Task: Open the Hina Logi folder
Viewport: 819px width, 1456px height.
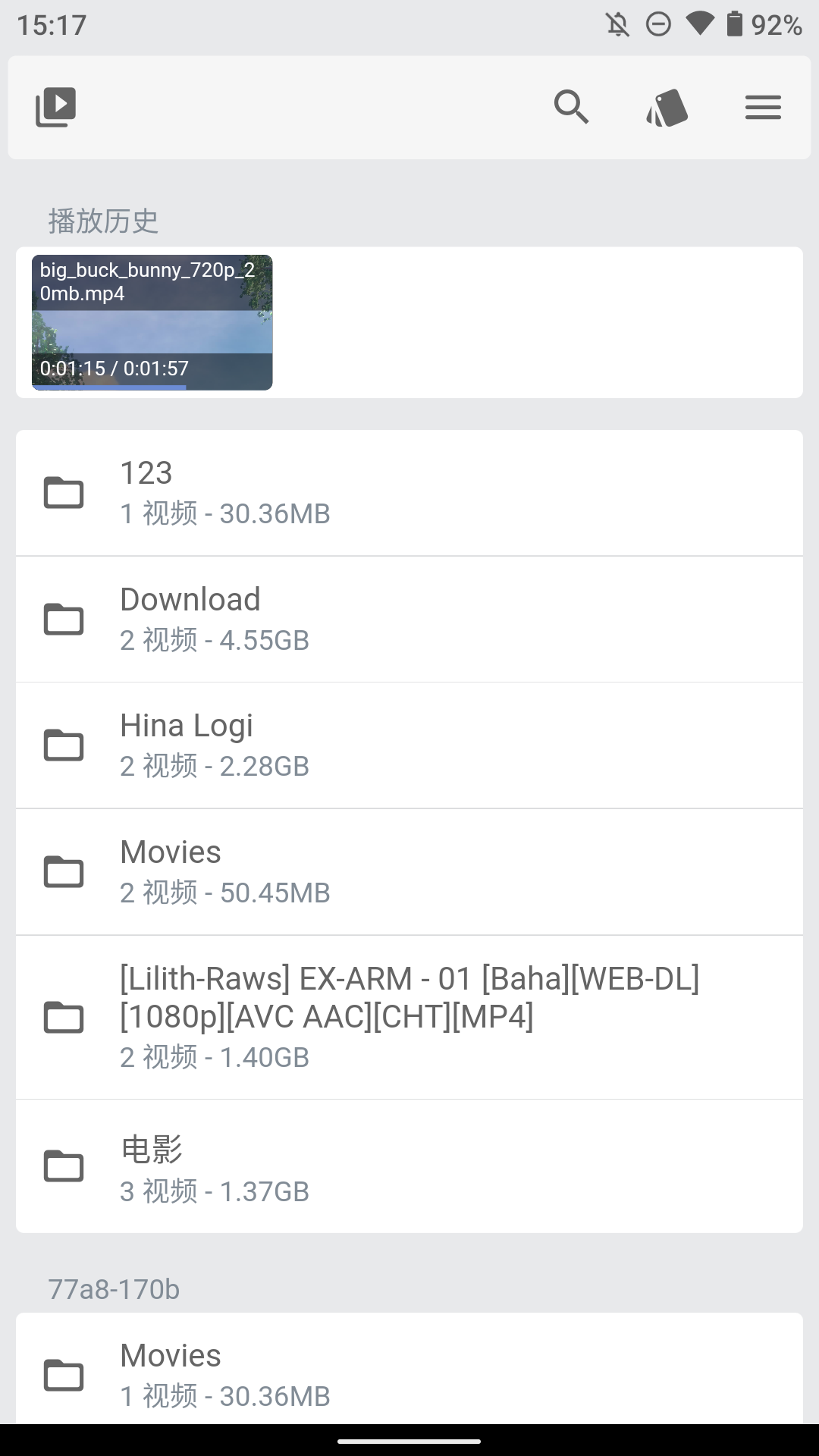Action: click(x=409, y=745)
